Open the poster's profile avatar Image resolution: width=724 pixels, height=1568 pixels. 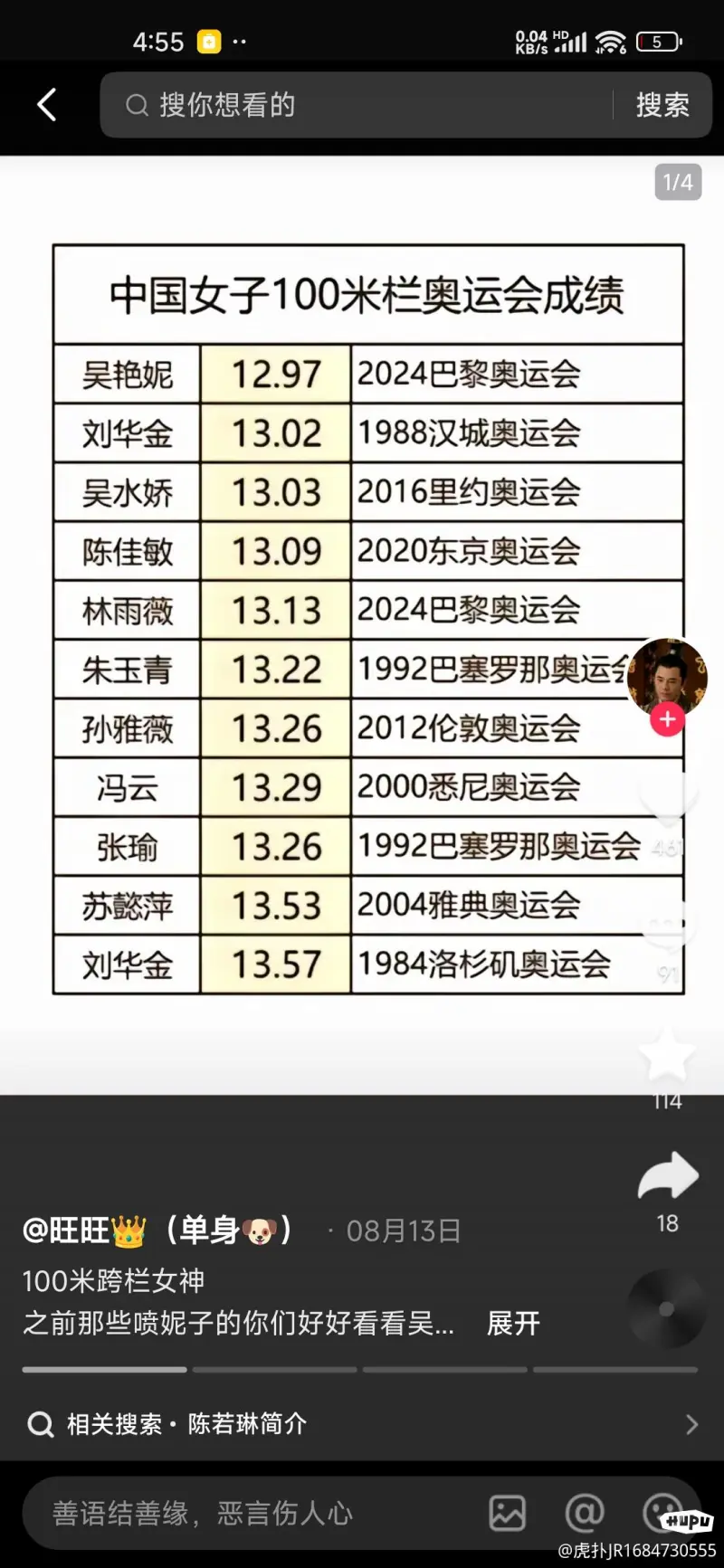[x=667, y=677]
